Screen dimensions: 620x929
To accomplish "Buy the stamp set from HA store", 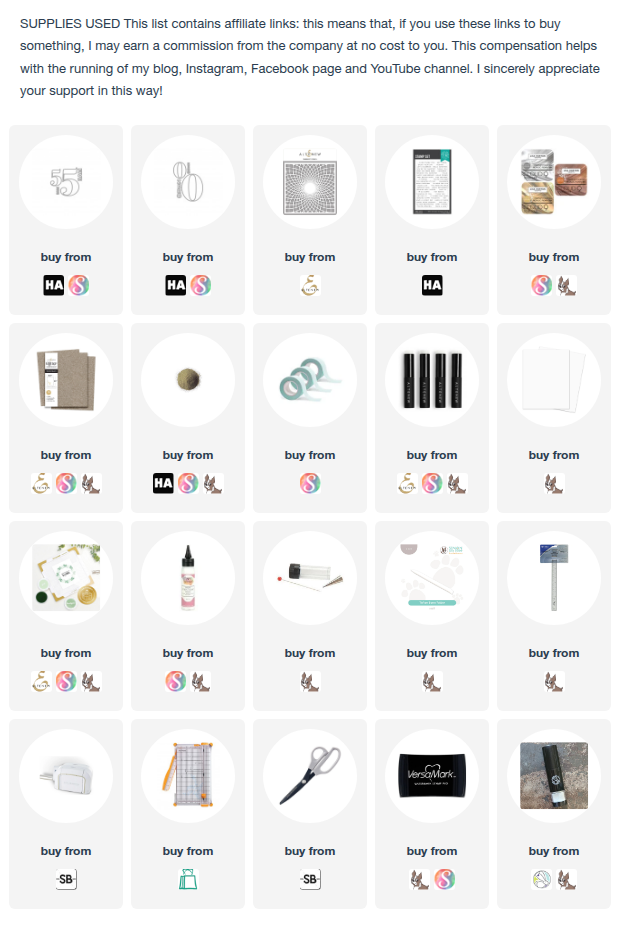I will 431,286.
